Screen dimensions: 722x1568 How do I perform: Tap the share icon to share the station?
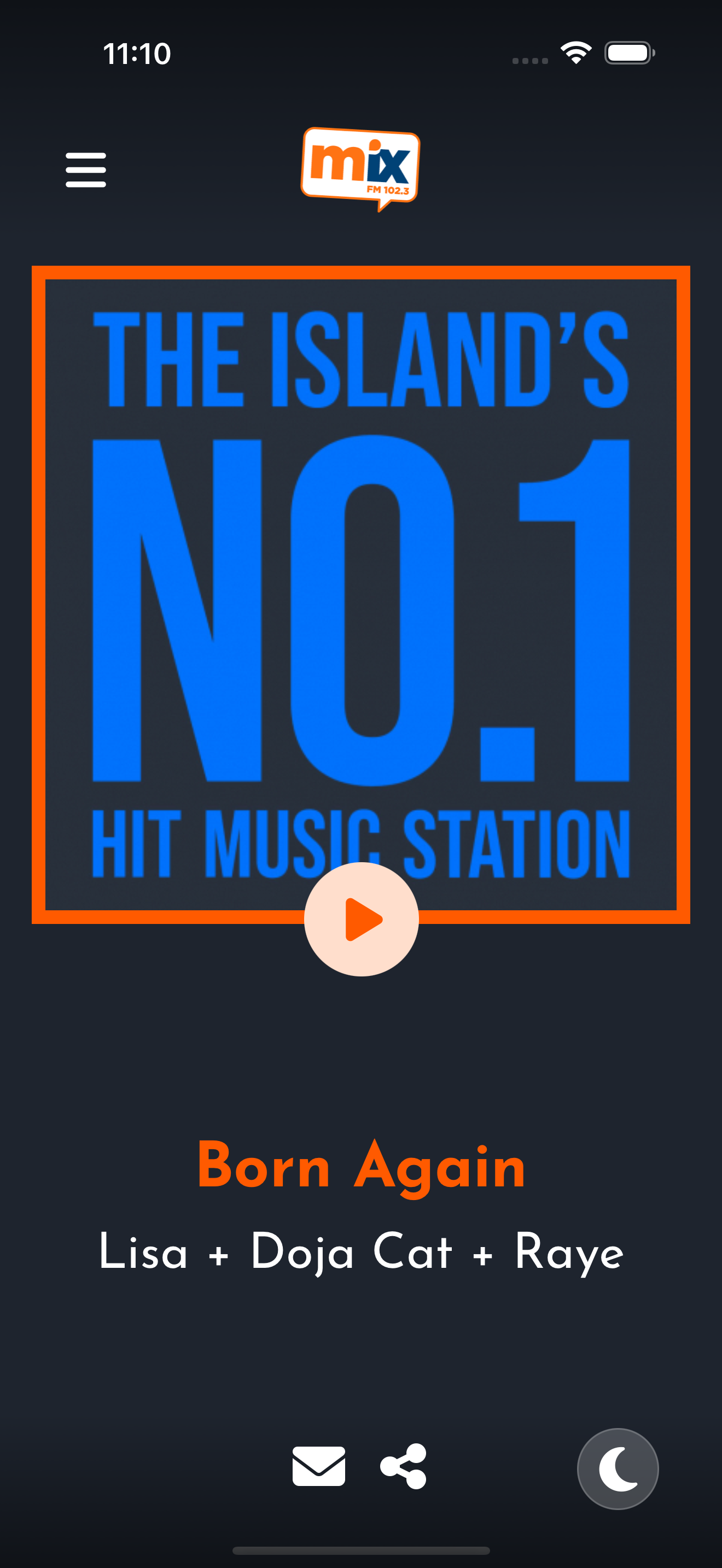[x=404, y=1466]
